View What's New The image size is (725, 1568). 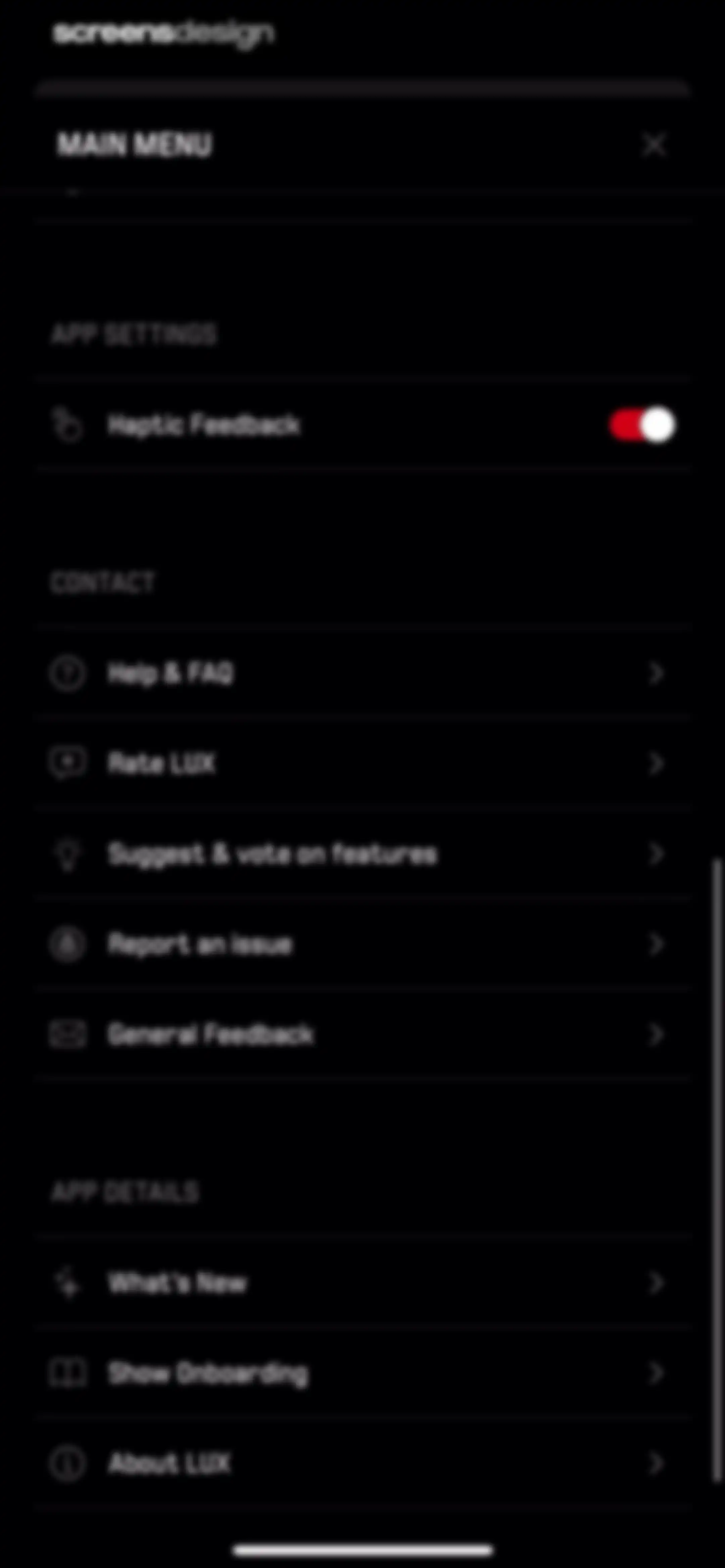[363, 1283]
